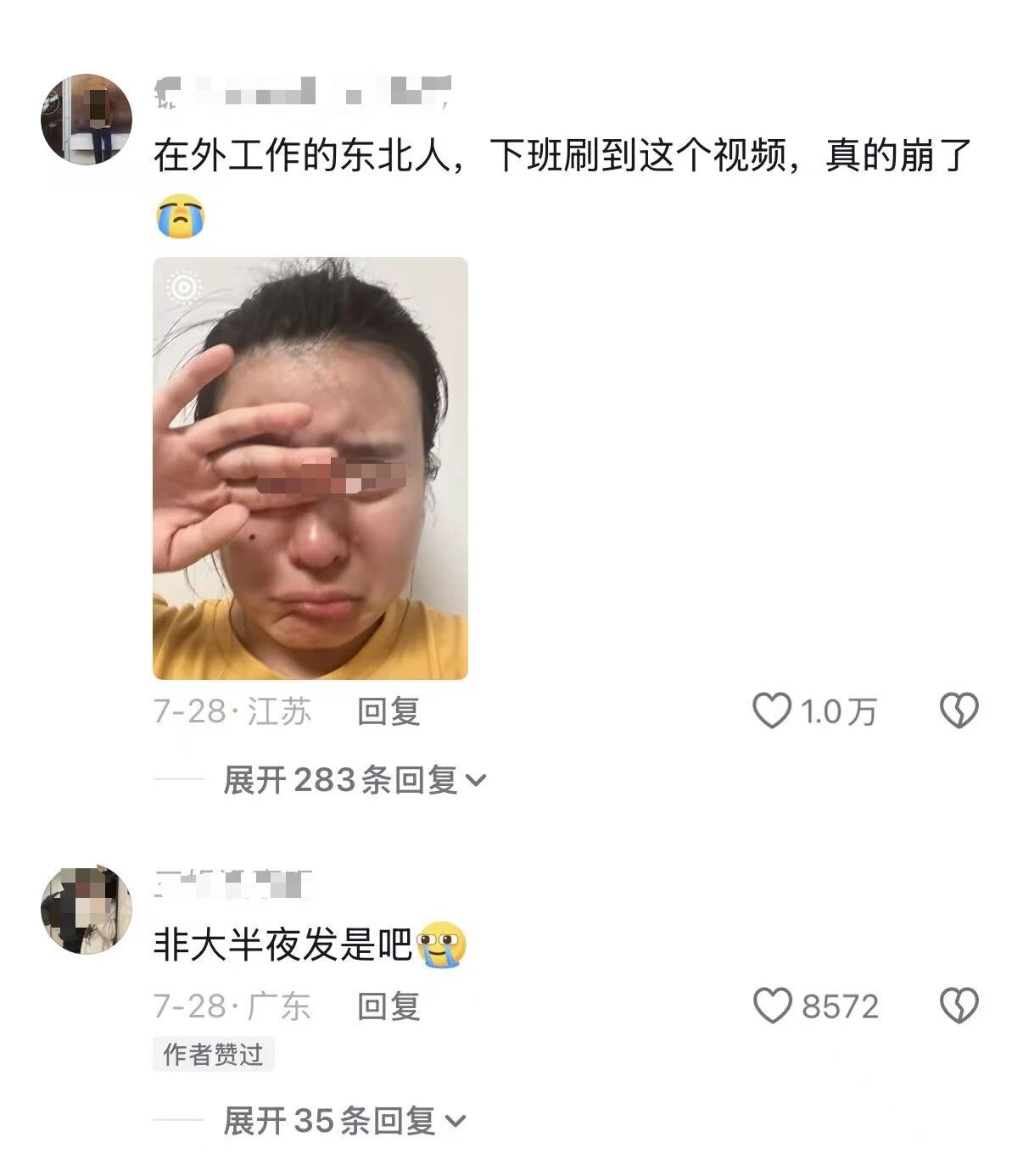Image resolution: width=1023 pixels, height=1176 pixels.
Task: Toggle dislike on the first comment
Action: click(x=959, y=712)
